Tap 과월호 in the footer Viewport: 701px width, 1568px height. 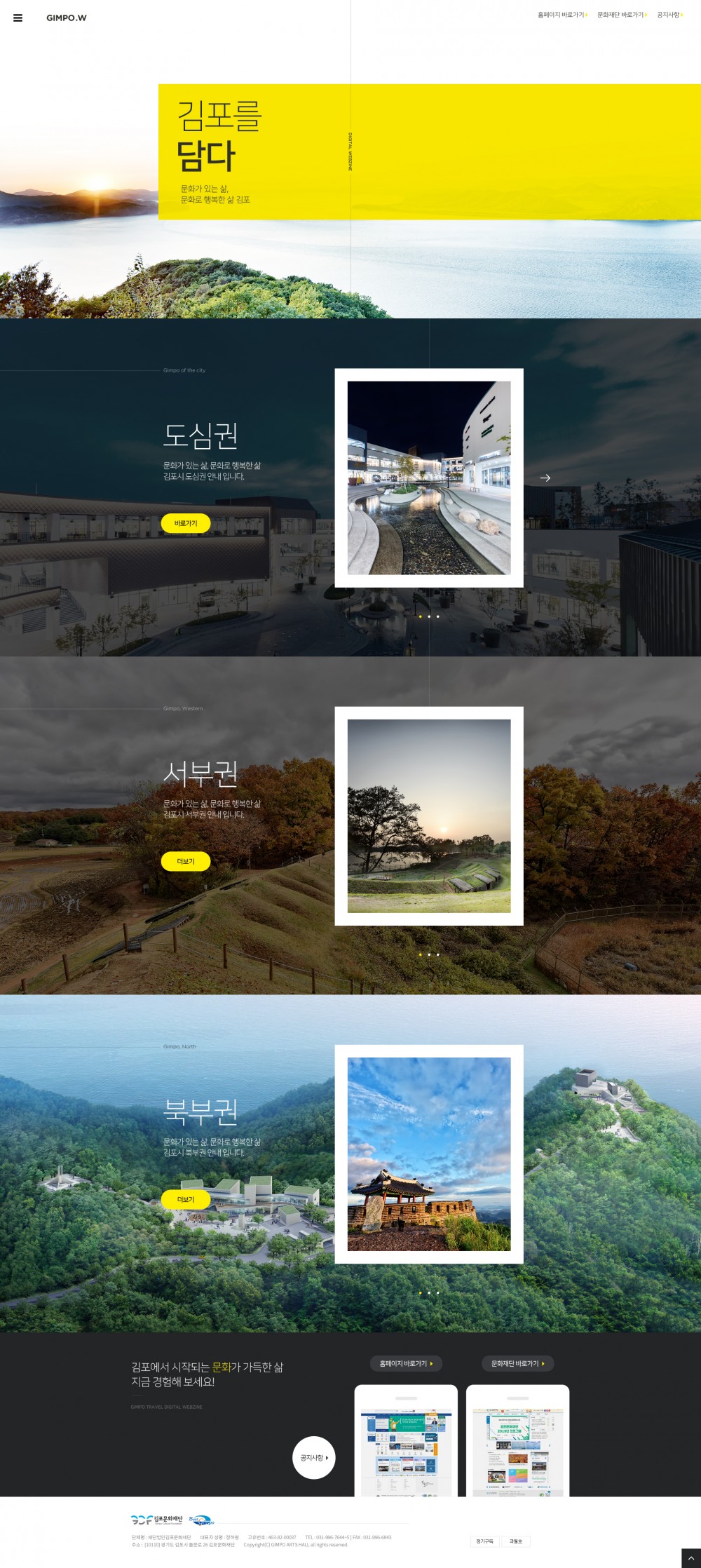coord(516,1541)
